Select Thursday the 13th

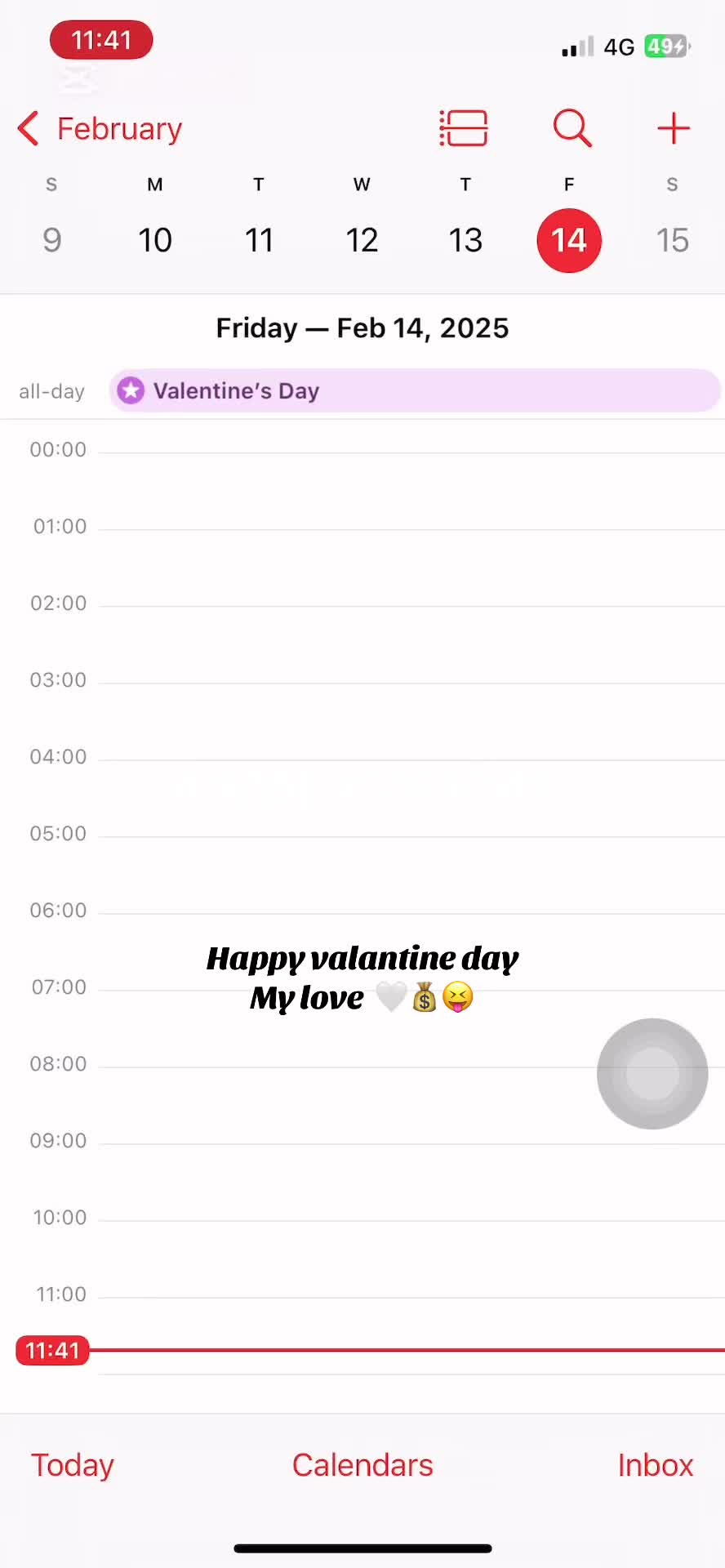465,240
